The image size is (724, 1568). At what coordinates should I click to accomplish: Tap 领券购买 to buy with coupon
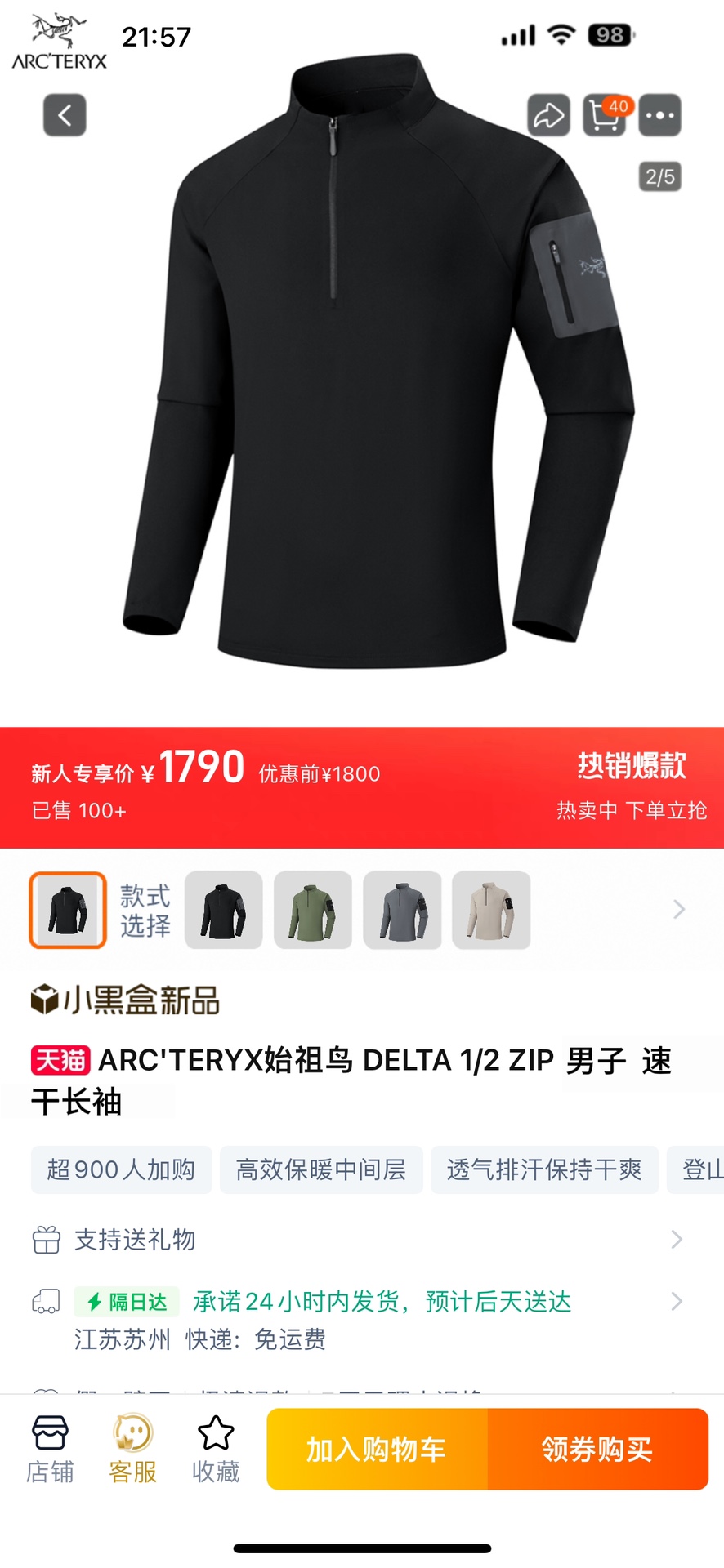[597, 1449]
